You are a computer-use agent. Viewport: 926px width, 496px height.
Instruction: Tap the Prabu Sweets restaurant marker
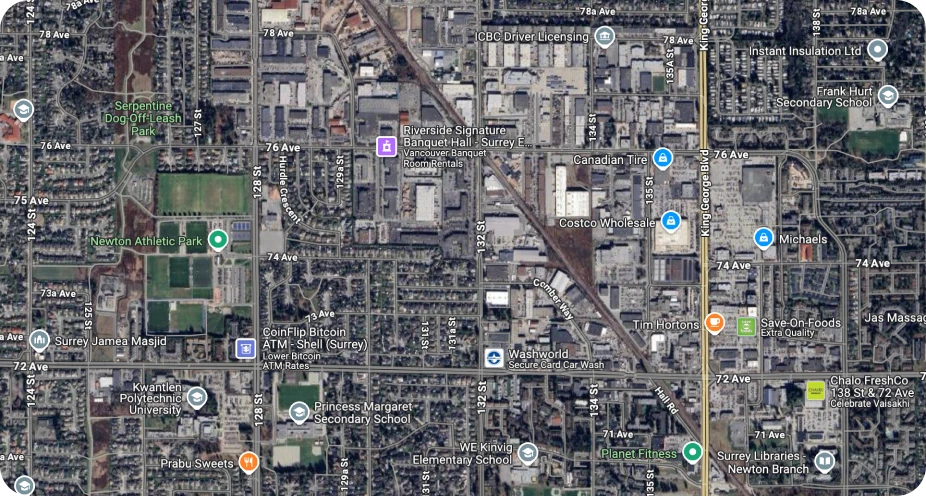pyautogui.click(x=249, y=462)
